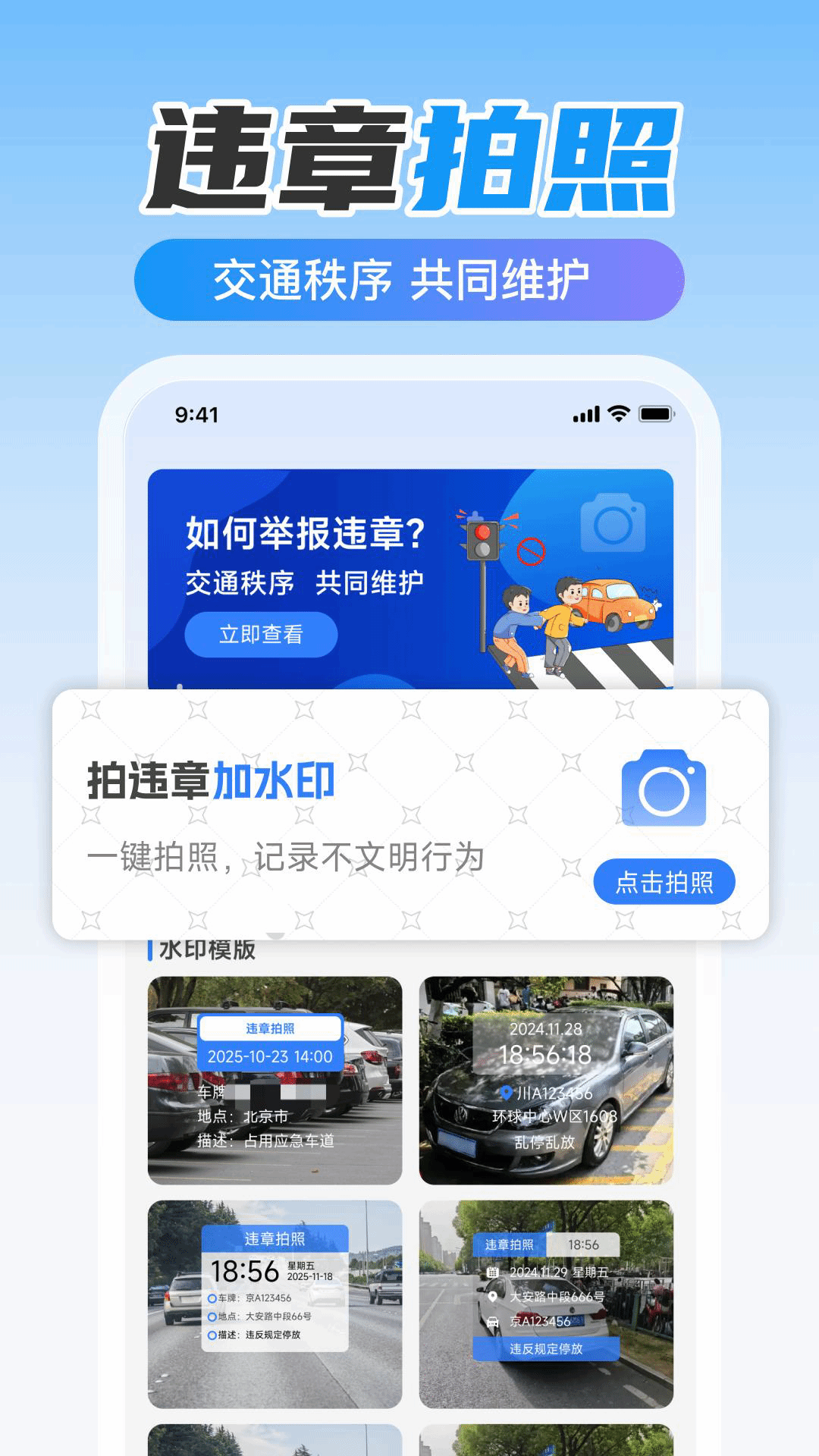Click the car icon next to 京A123456
This screenshot has width=819, height=1456.
491,1323
